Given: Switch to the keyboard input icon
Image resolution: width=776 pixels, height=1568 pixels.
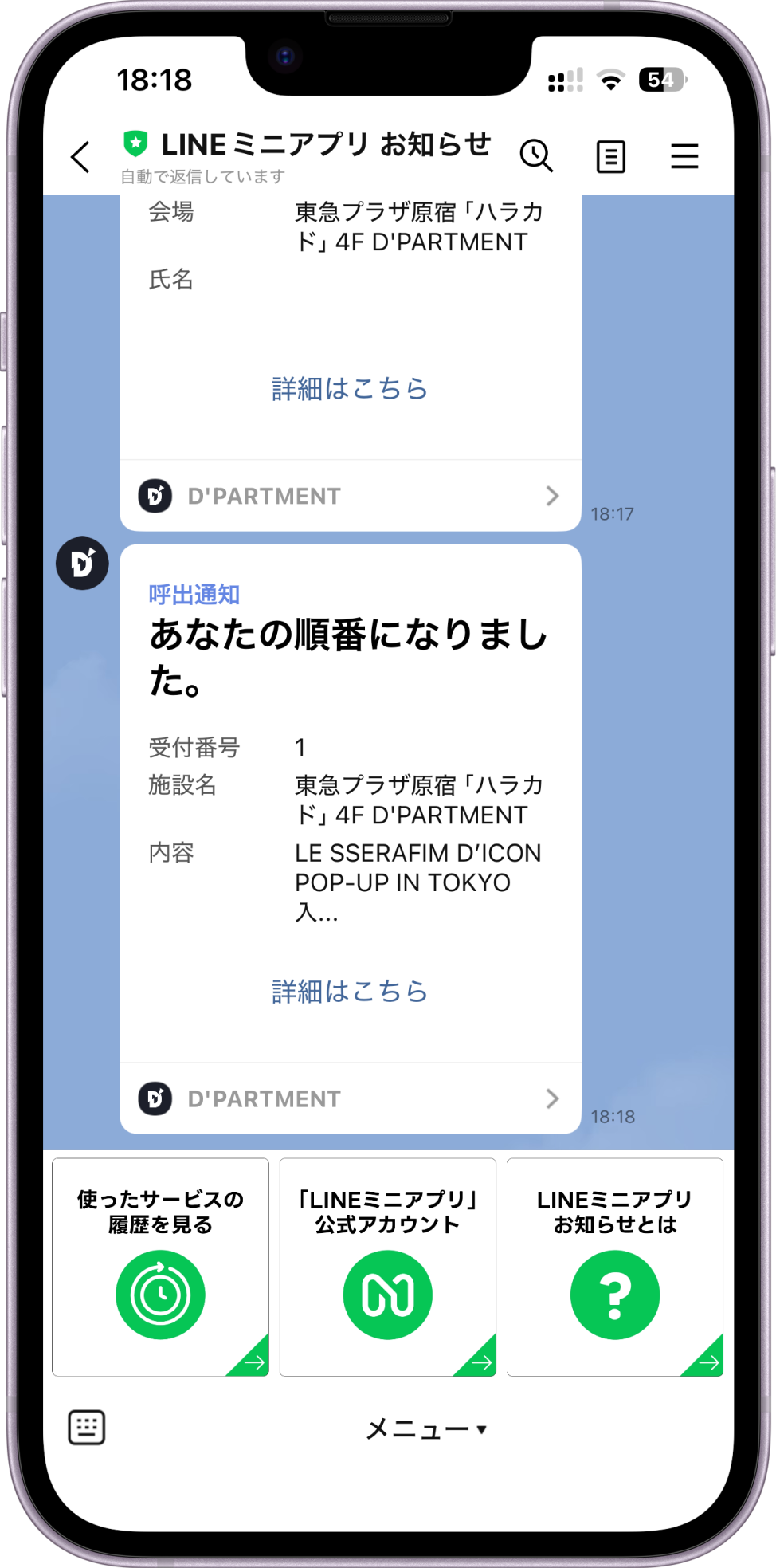Looking at the screenshot, I should pyautogui.click(x=87, y=1428).
